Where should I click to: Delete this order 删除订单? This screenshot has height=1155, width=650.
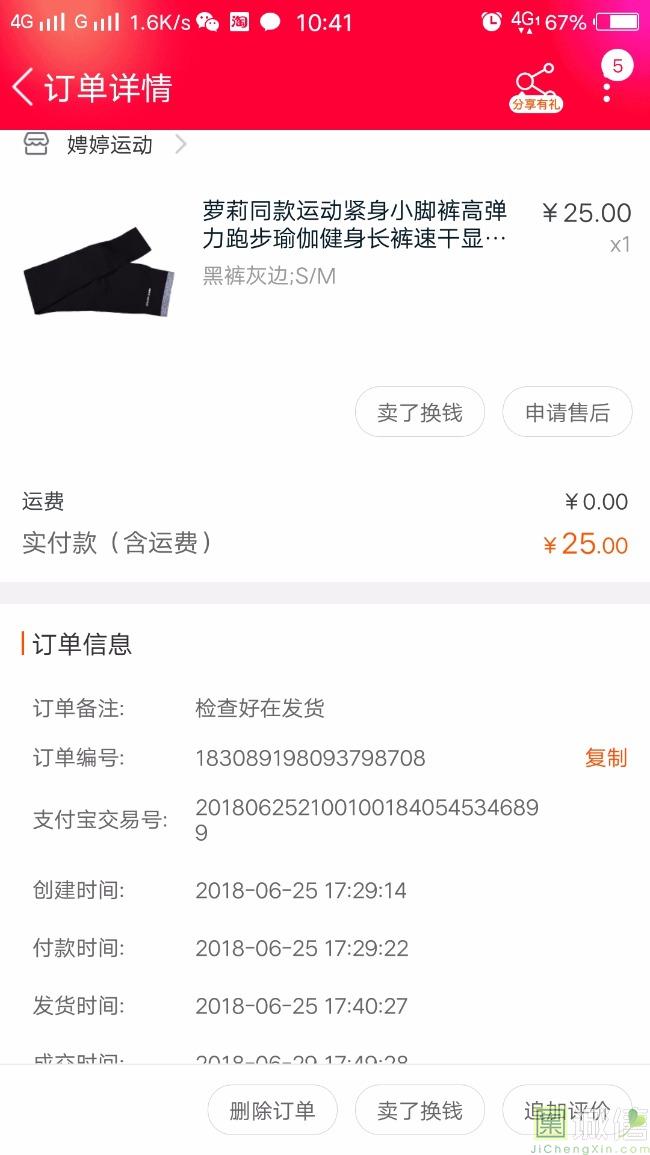[x=272, y=1111]
